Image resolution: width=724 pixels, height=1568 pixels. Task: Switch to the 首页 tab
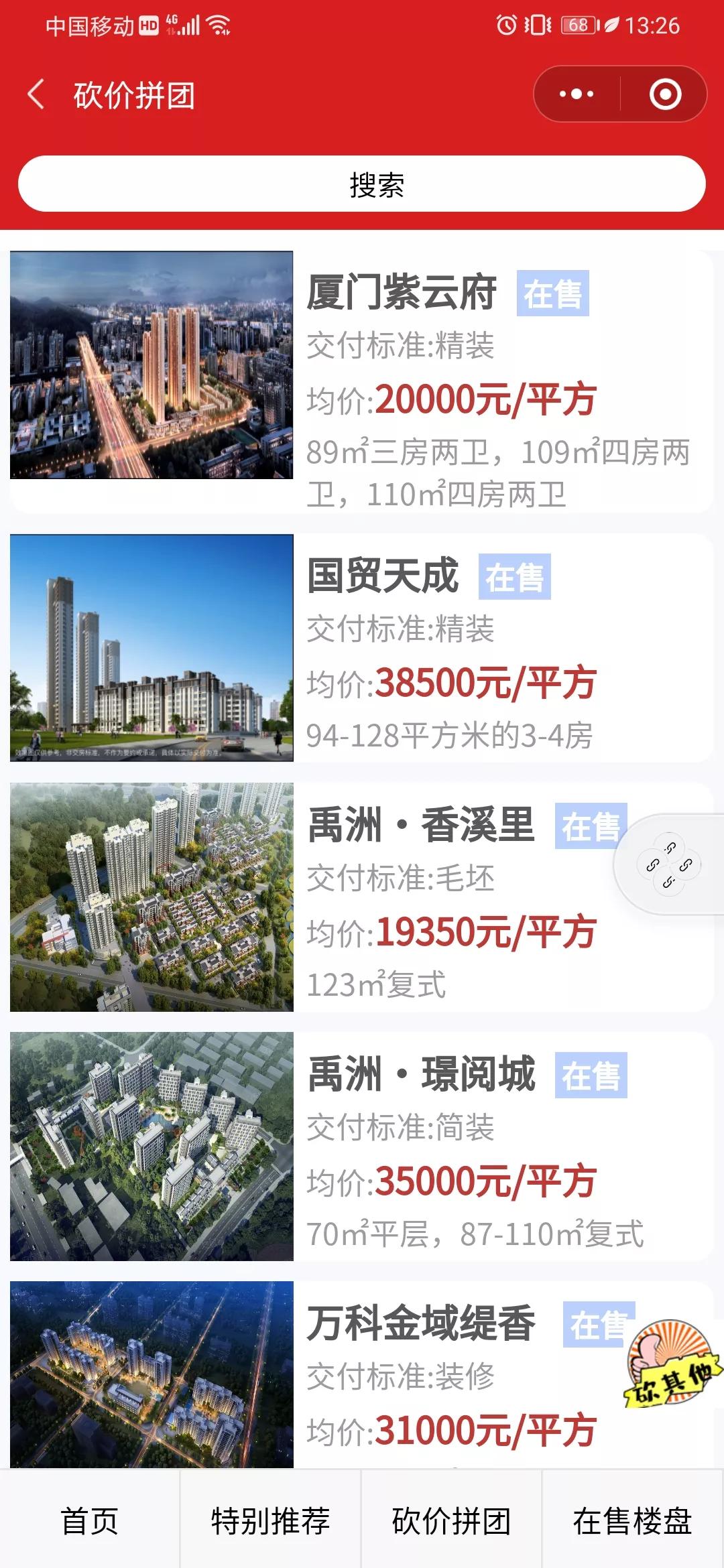pyautogui.click(x=90, y=1521)
